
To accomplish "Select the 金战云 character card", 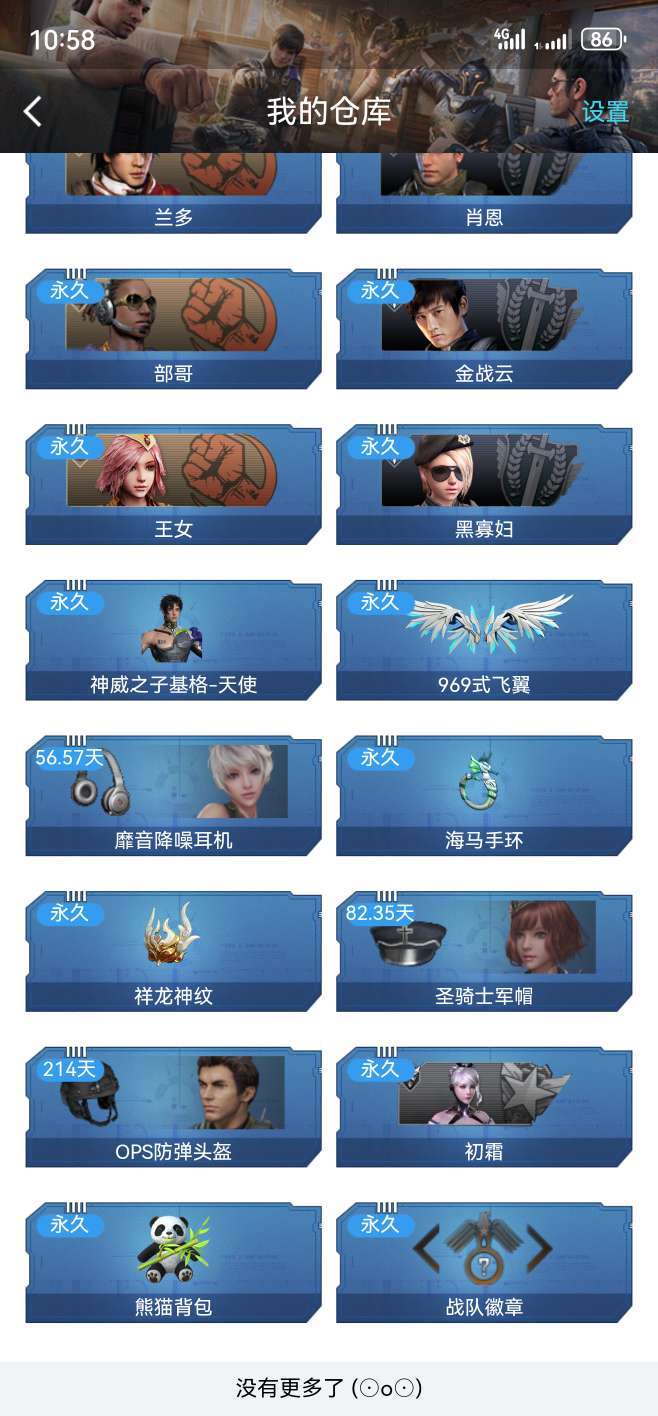I will click(x=484, y=329).
